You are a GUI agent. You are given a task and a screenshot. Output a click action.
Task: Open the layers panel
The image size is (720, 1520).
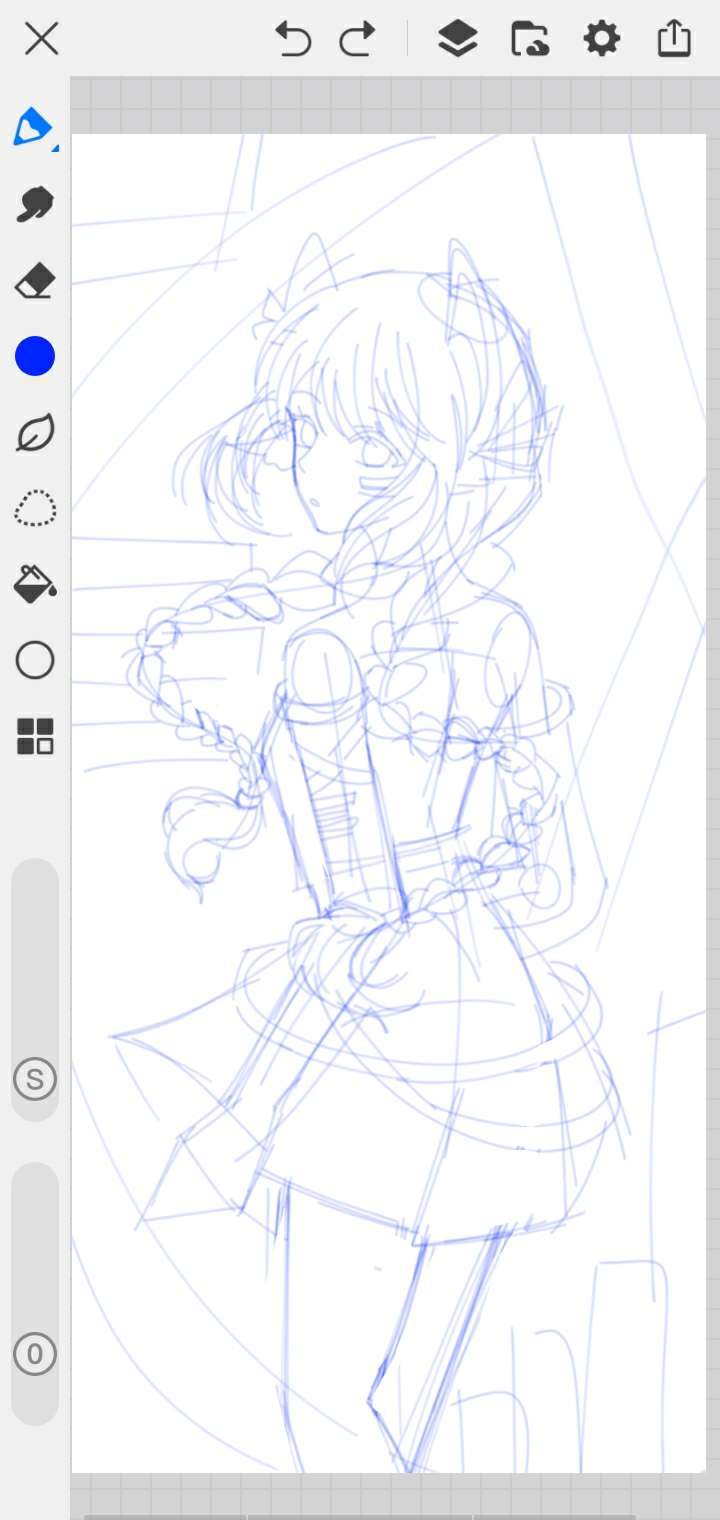point(457,40)
